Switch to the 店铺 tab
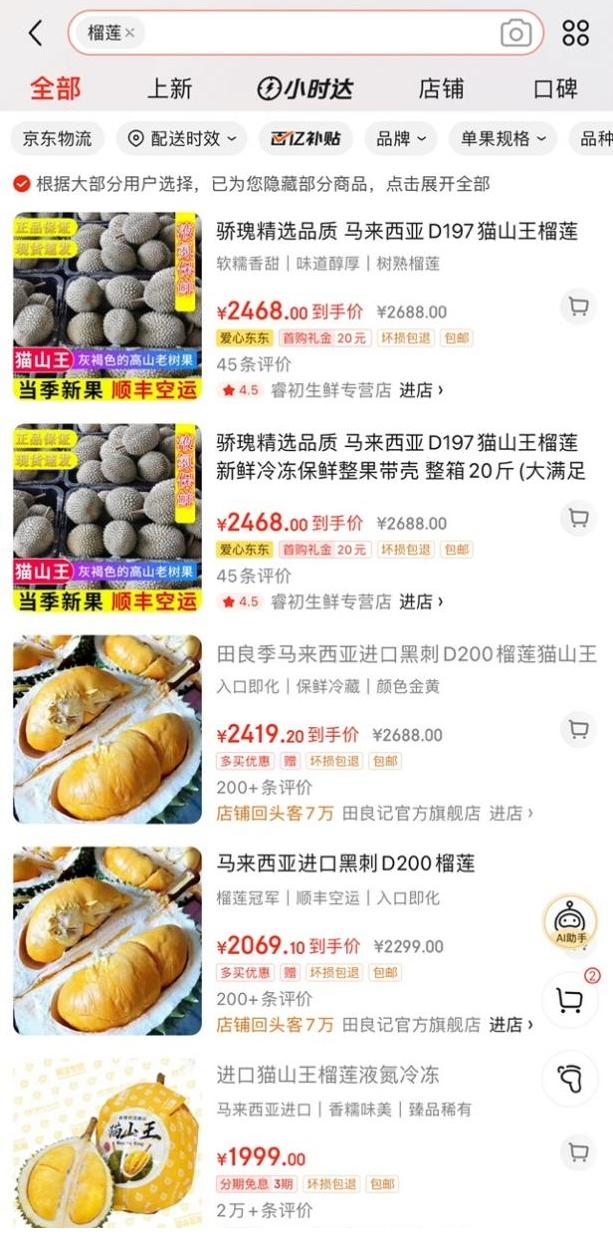Screen dimensions: 613x1235 [441, 88]
